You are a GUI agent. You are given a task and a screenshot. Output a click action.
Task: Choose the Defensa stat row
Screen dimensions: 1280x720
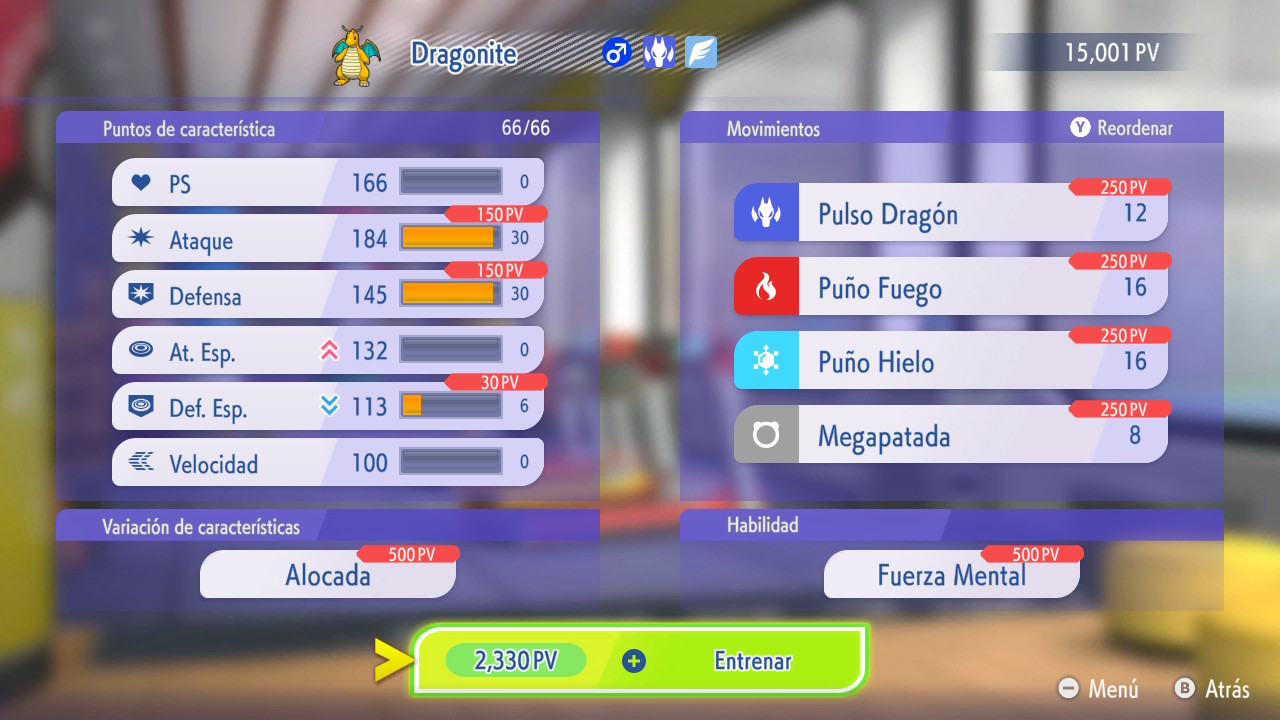point(328,294)
